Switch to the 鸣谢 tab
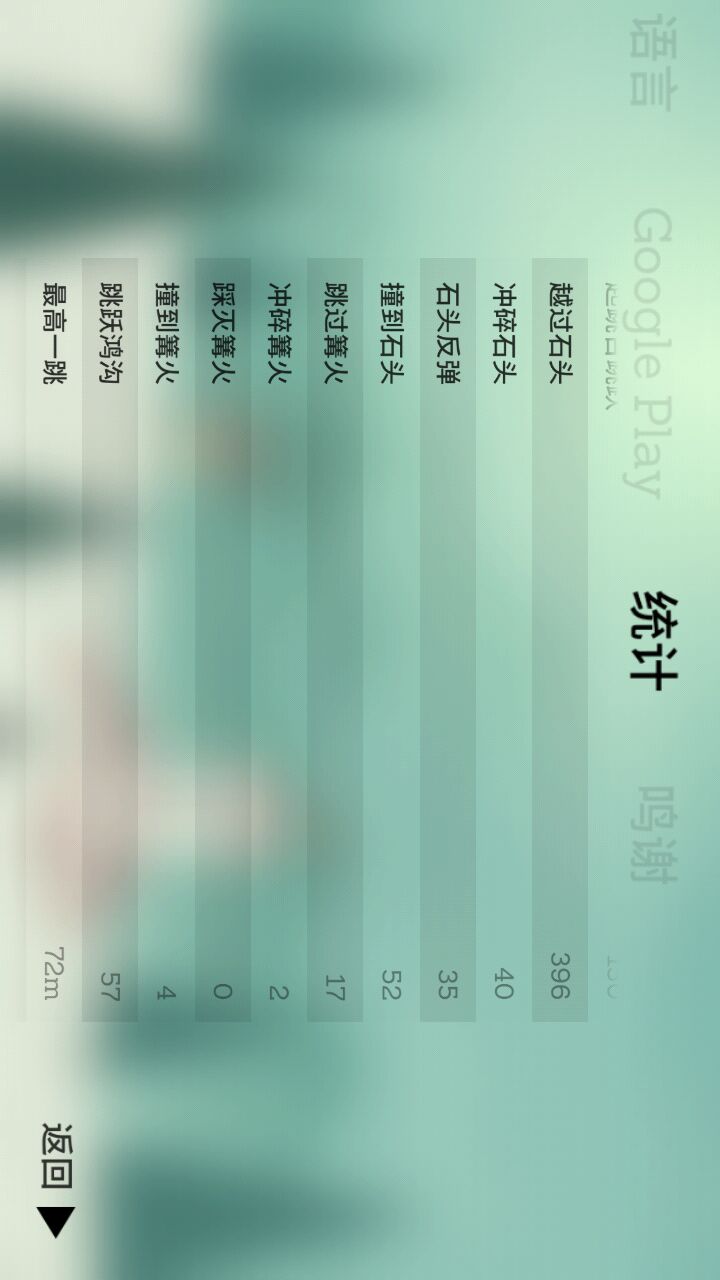 pos(654,834)
